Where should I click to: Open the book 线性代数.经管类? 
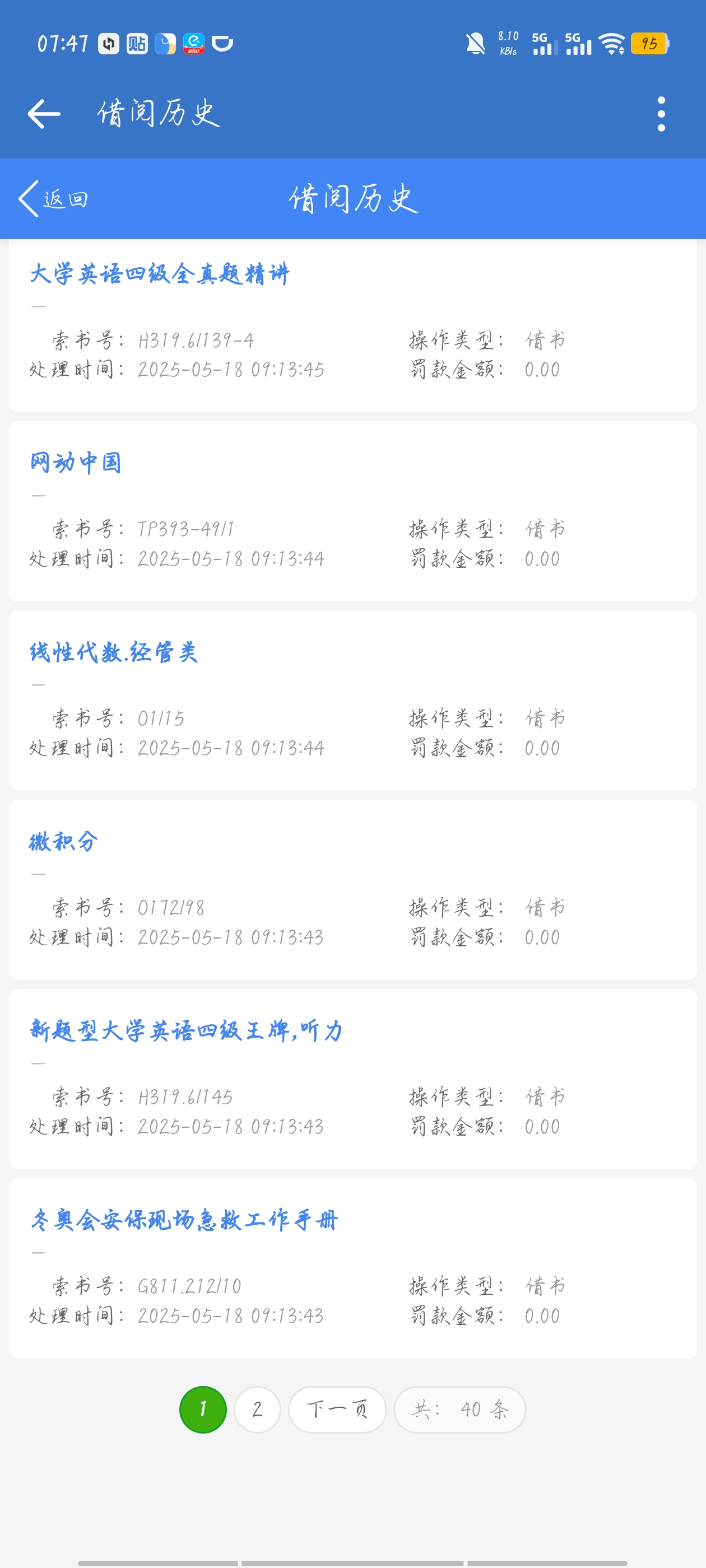114,652
